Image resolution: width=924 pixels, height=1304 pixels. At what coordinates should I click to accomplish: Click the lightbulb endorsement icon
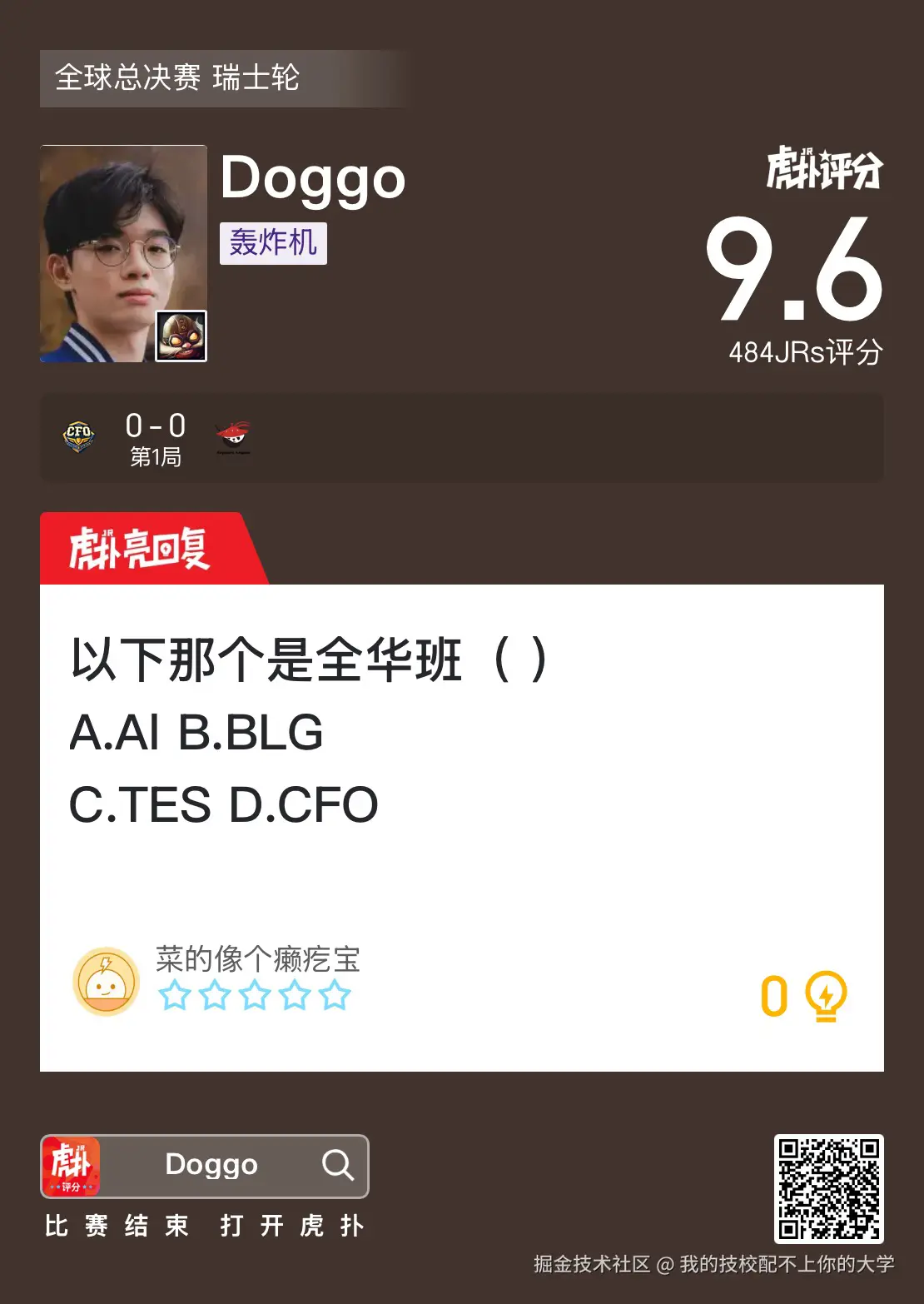826,996
